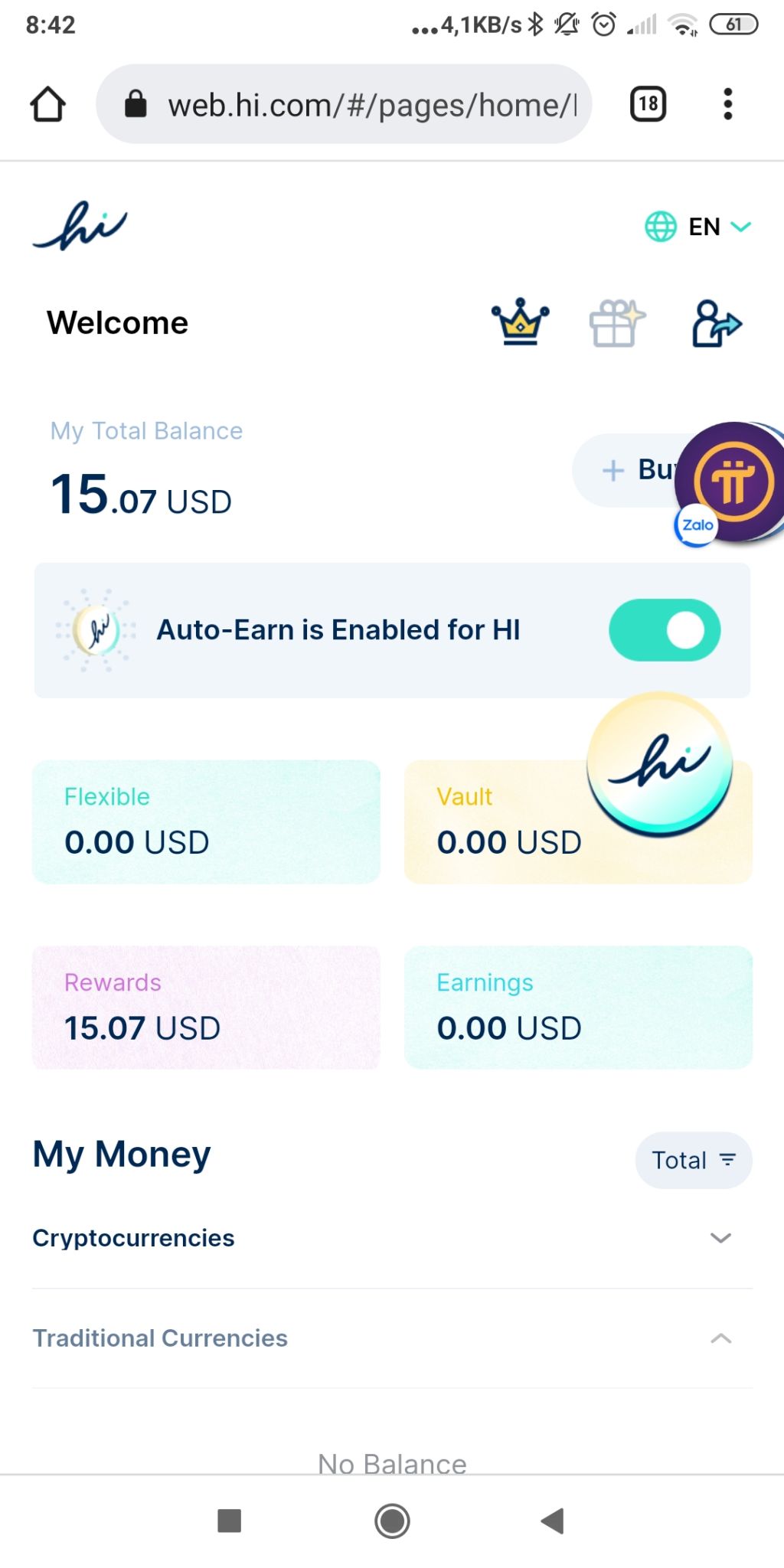Open the floating Pi chat bubble
This screenshot has height=1568, width=784.
tap(733, 482)
